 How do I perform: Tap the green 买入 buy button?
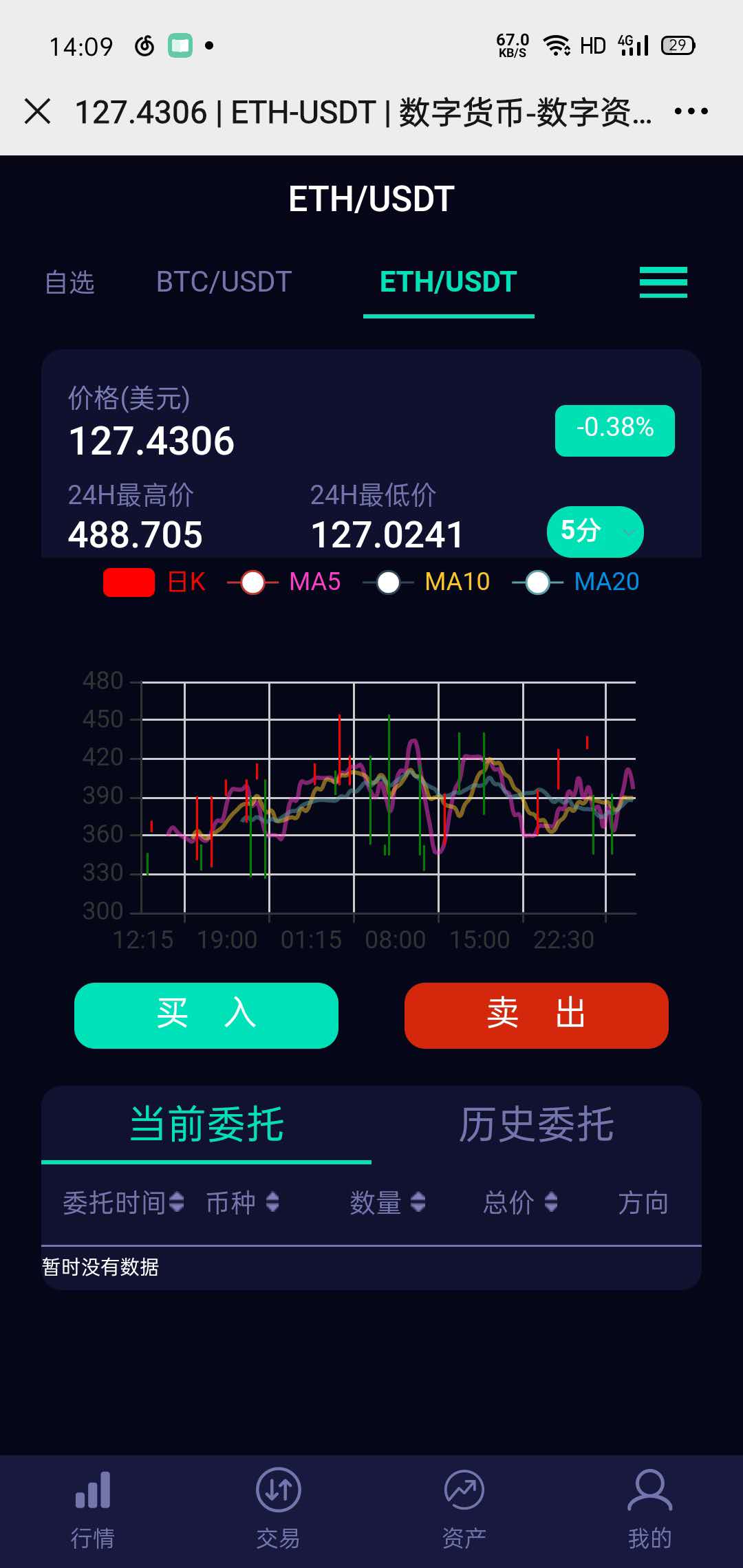(206, 1015)
